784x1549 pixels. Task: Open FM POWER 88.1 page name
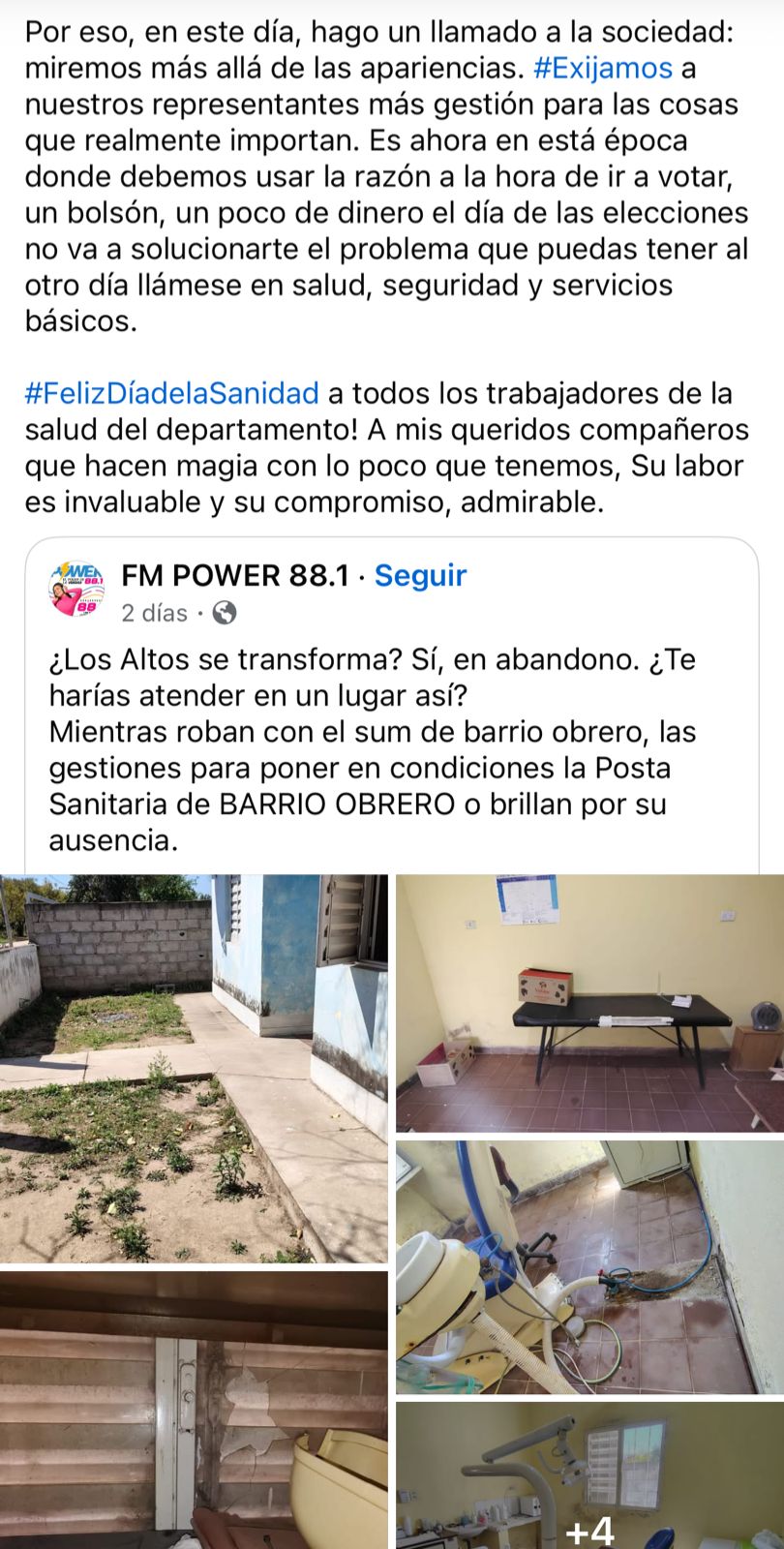[234, 575]
